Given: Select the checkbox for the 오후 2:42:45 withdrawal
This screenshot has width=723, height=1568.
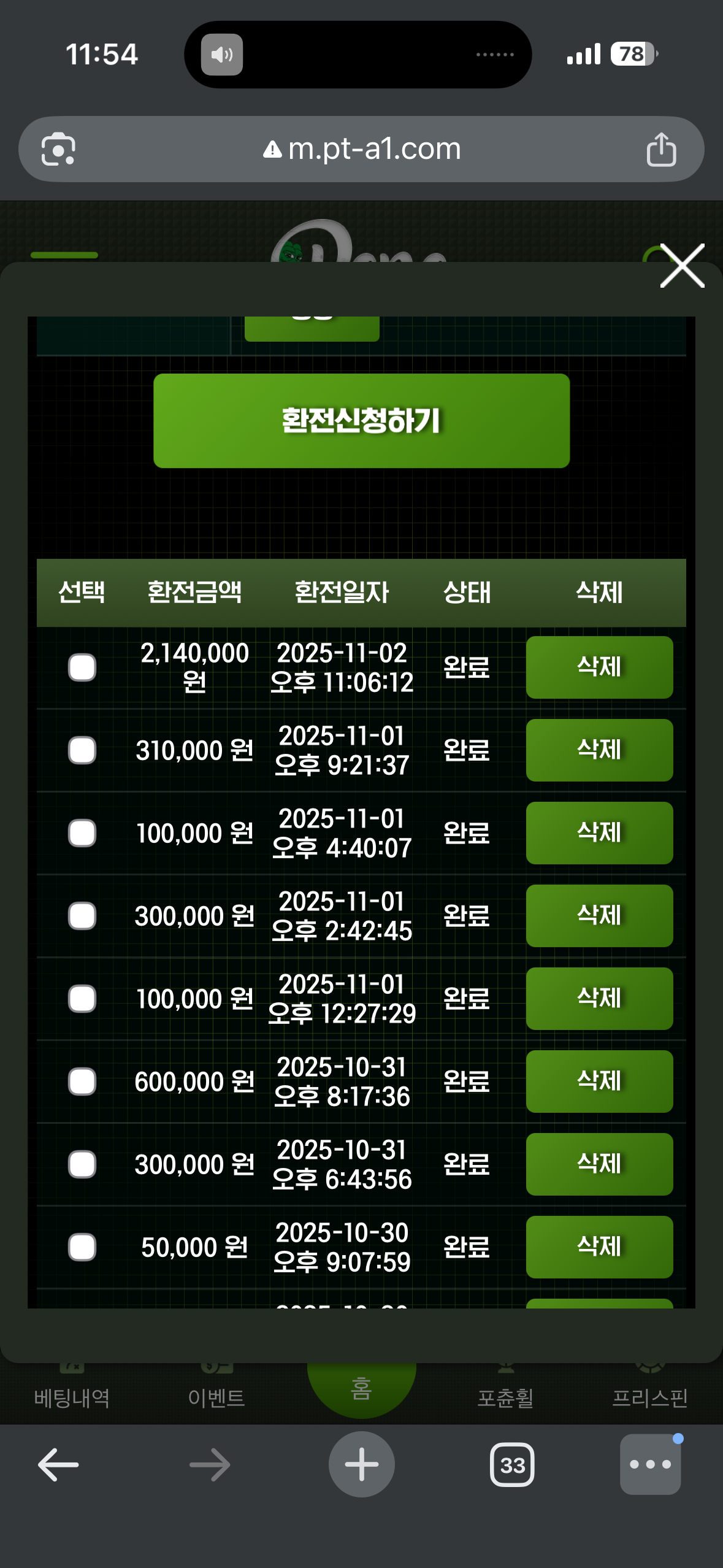Looking at the screenshot, I should tap(82, 916).
